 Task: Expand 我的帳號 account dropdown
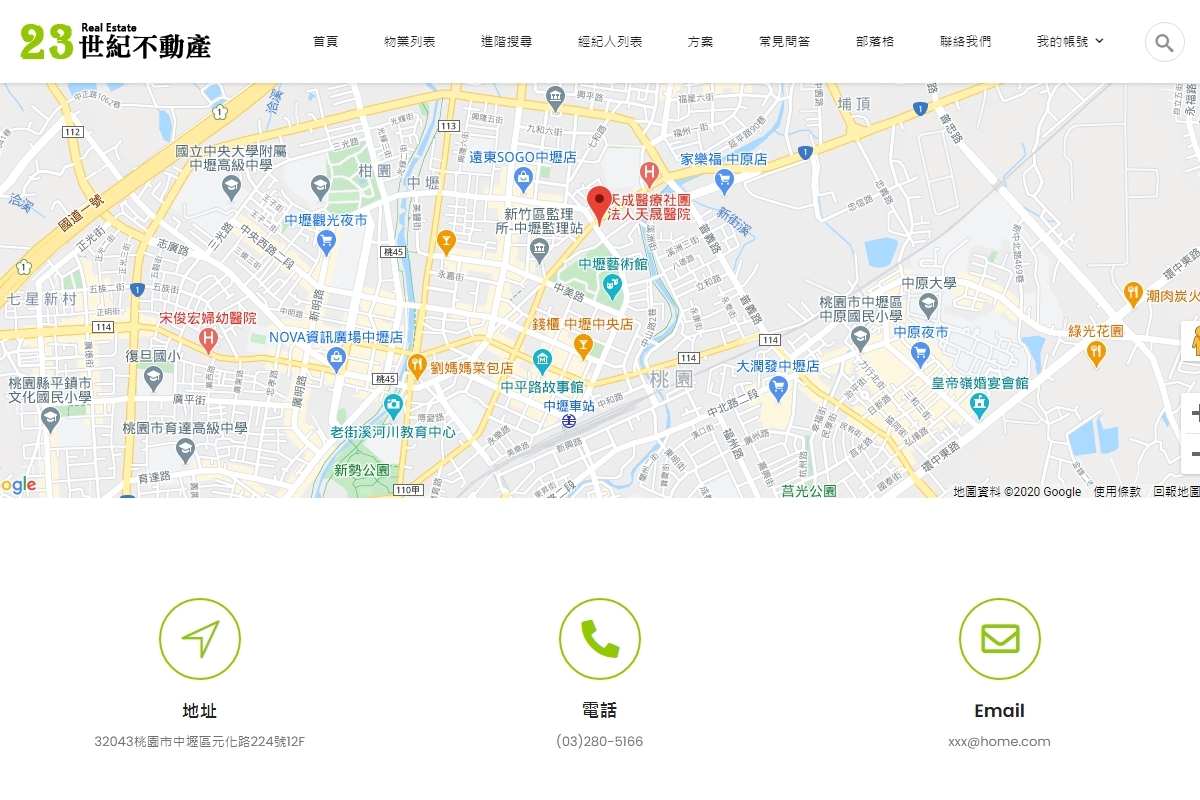click(x=1069, y=42)
